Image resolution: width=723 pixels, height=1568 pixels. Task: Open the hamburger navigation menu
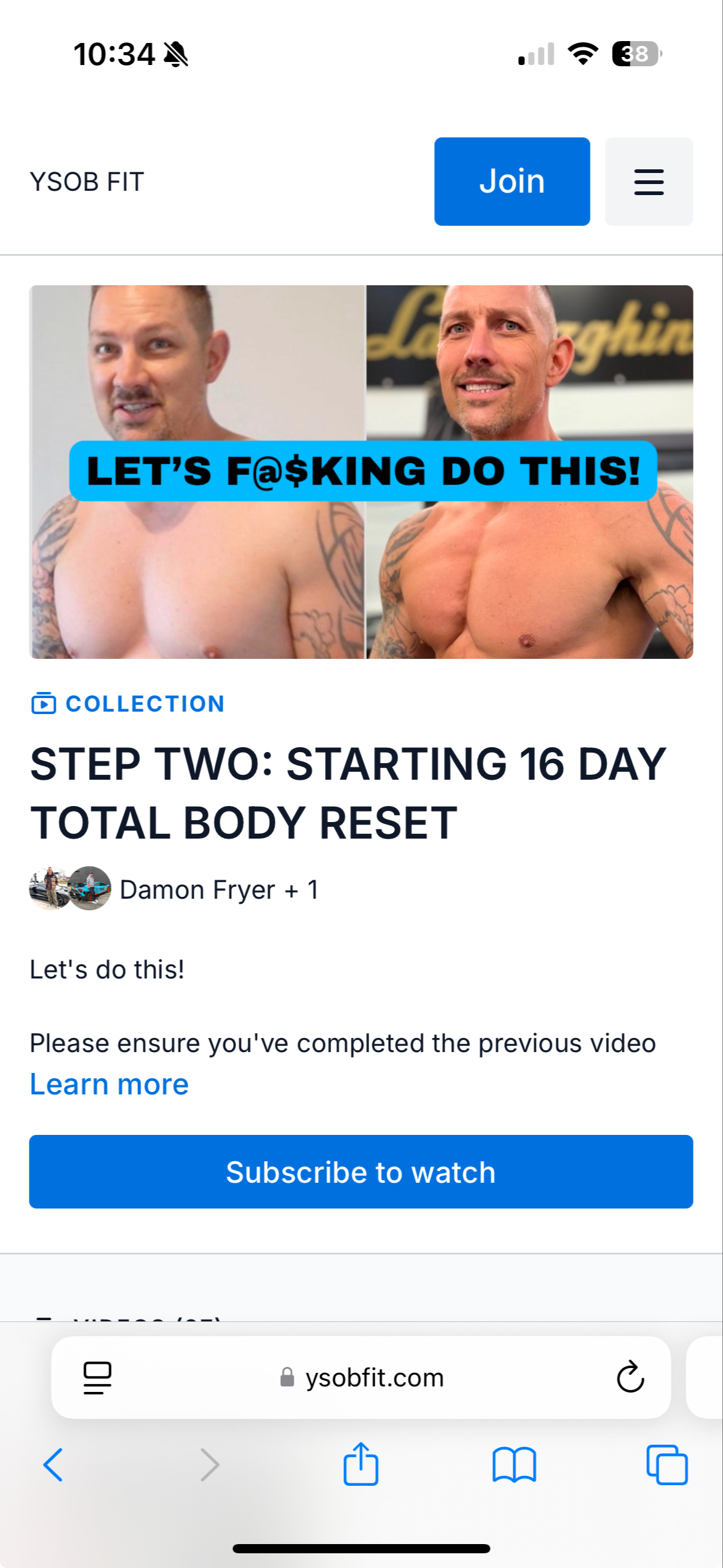pos(648,182)
